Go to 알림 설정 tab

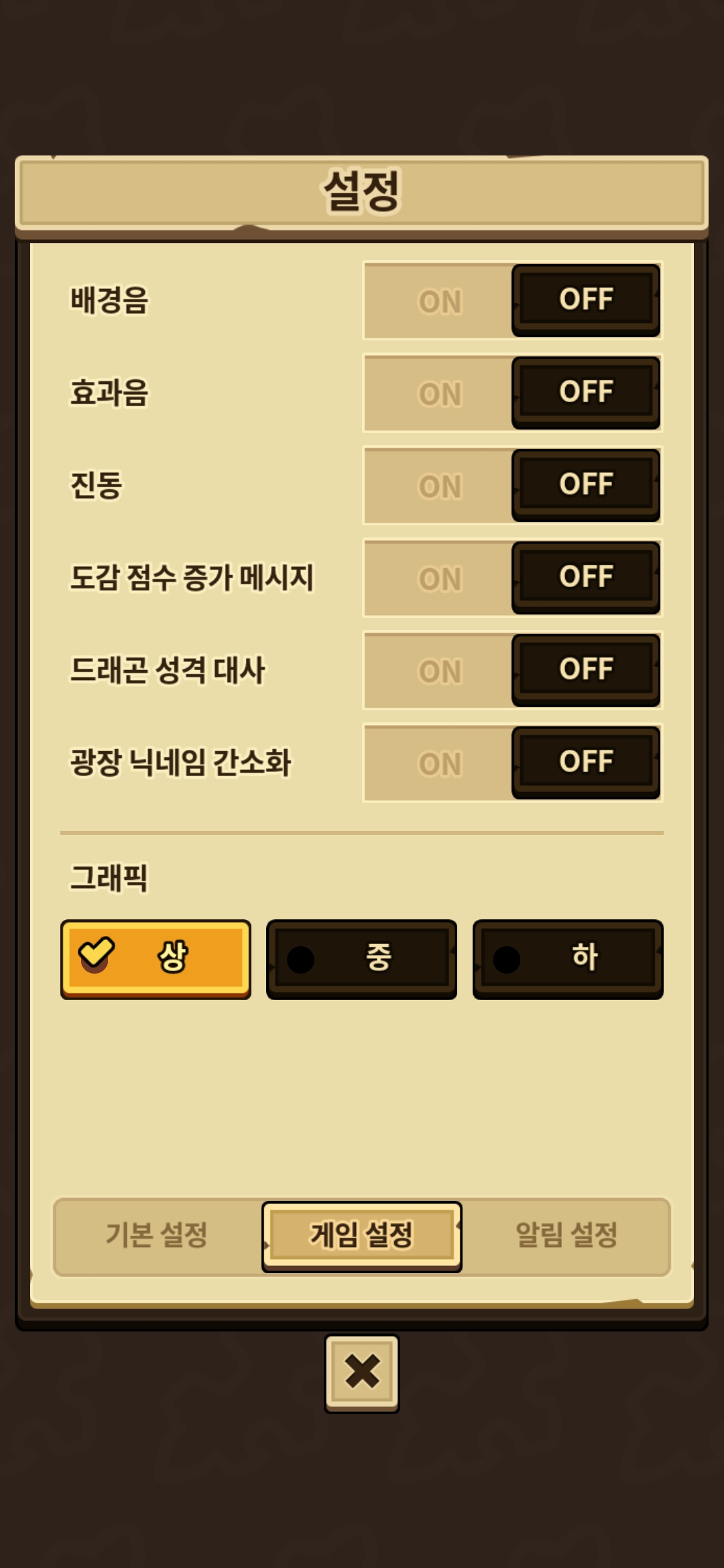click(566, 1235)
